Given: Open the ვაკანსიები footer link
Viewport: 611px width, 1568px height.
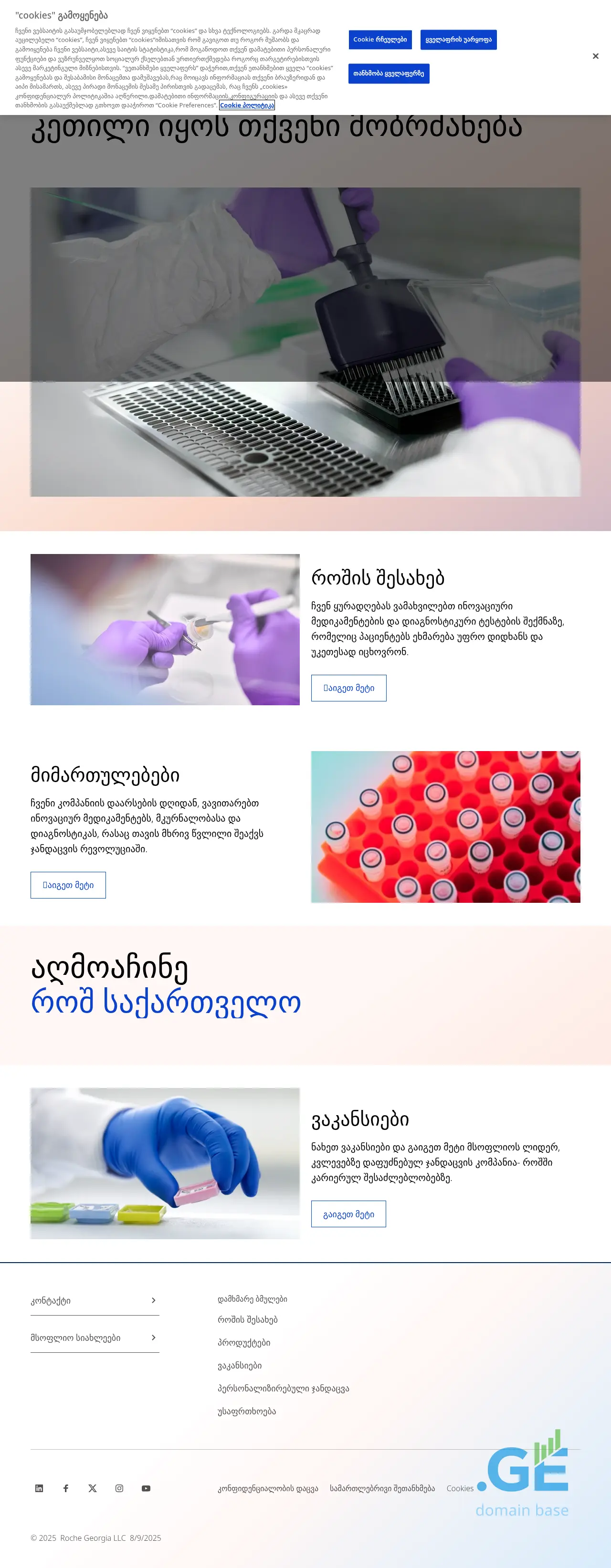Looking at the screenshot, I should 240,1365.
